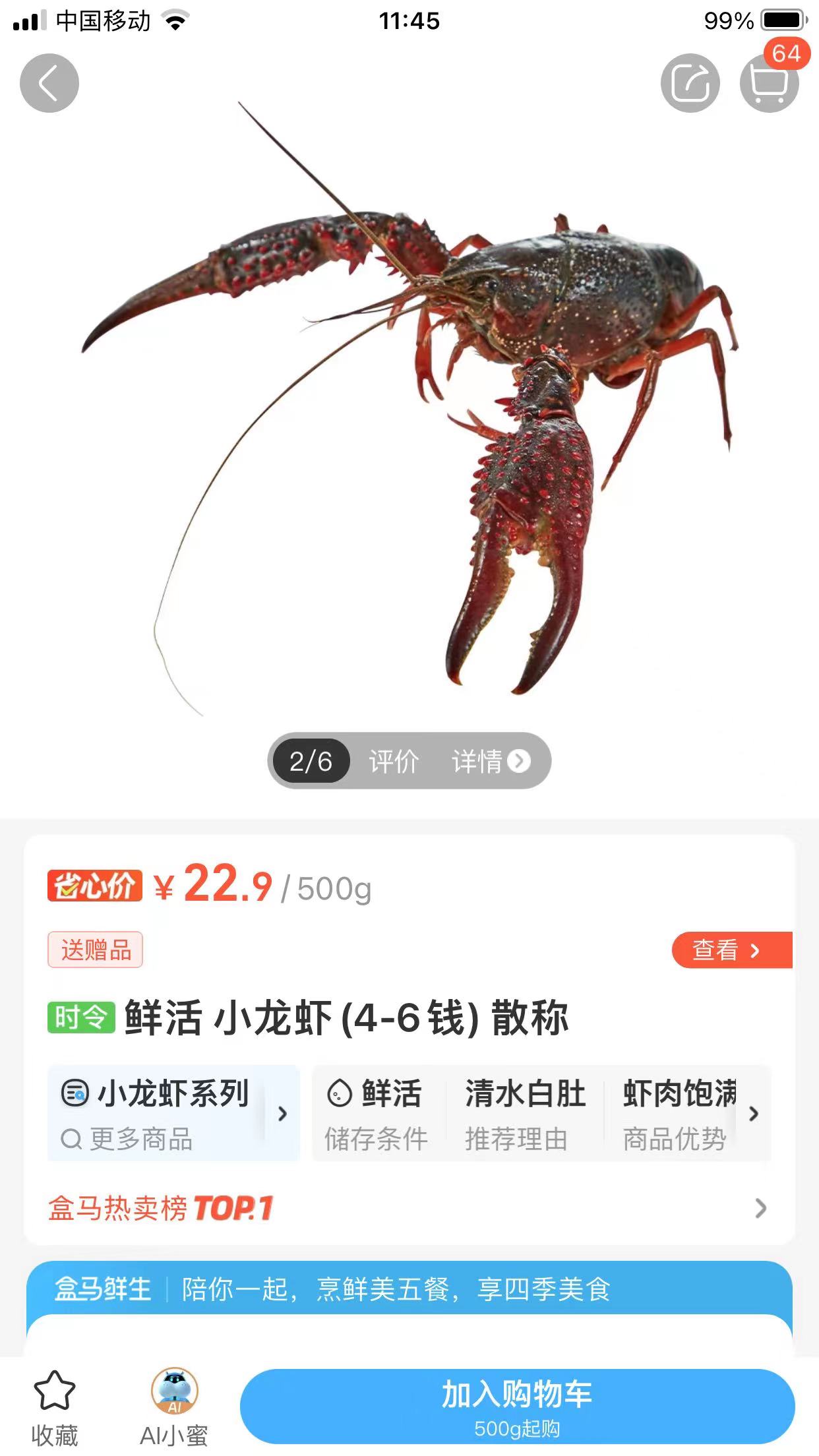Tap 加入购物车 to add to cart
The image size is (819, 1456).
517,1406
